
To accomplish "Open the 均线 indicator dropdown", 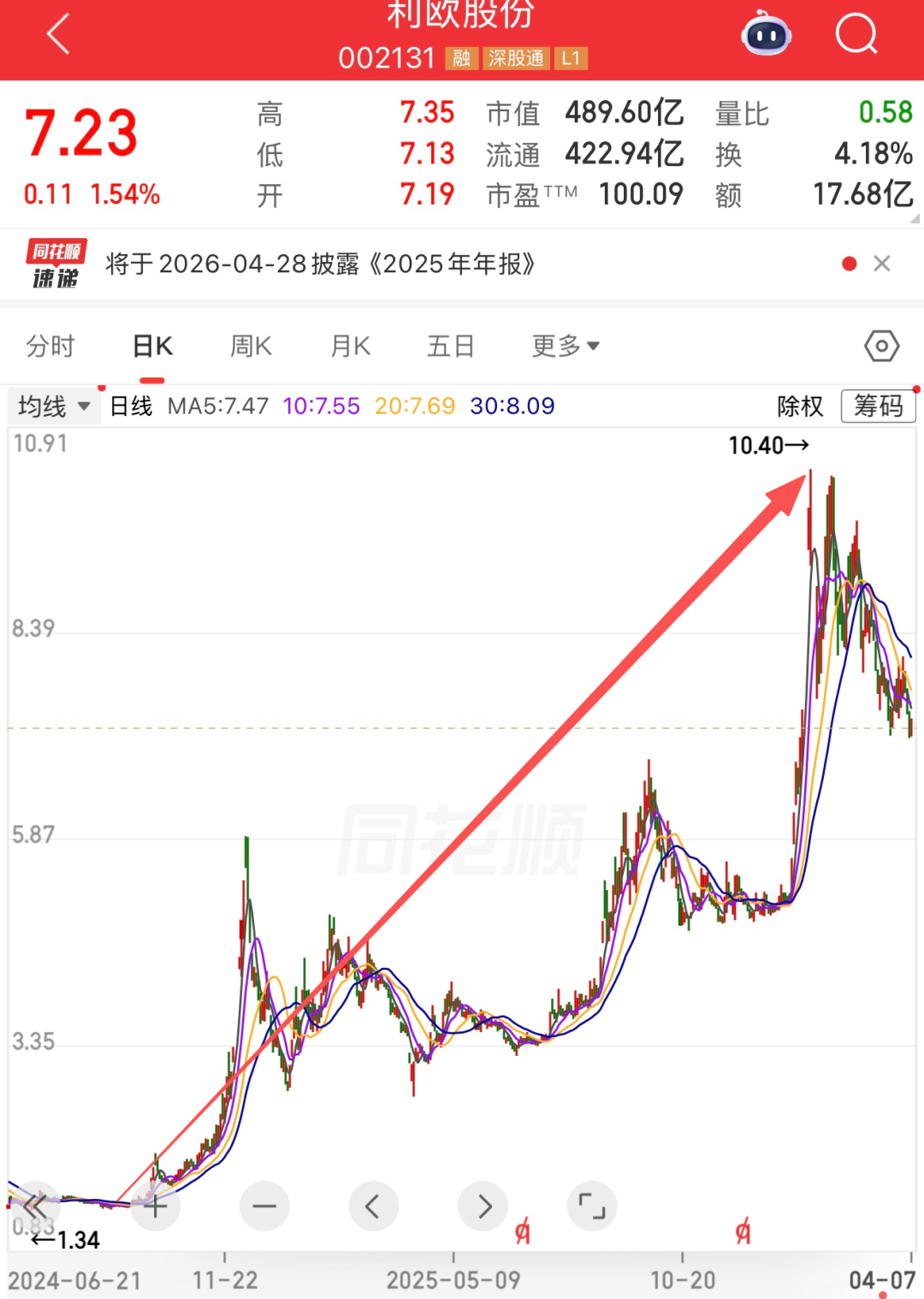I will pos(53,406).
